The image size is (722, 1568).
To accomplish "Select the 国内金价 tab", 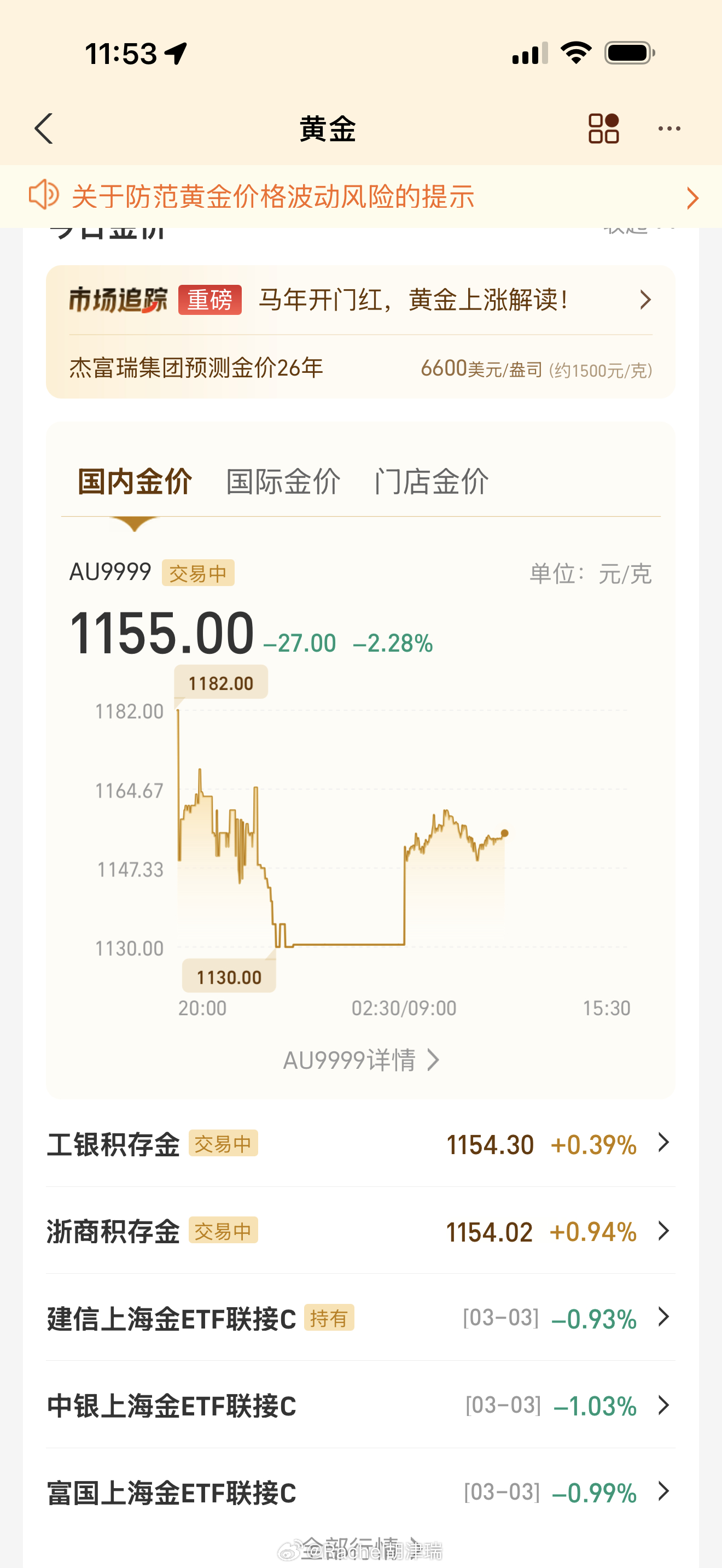I will [x=136, y=480].
